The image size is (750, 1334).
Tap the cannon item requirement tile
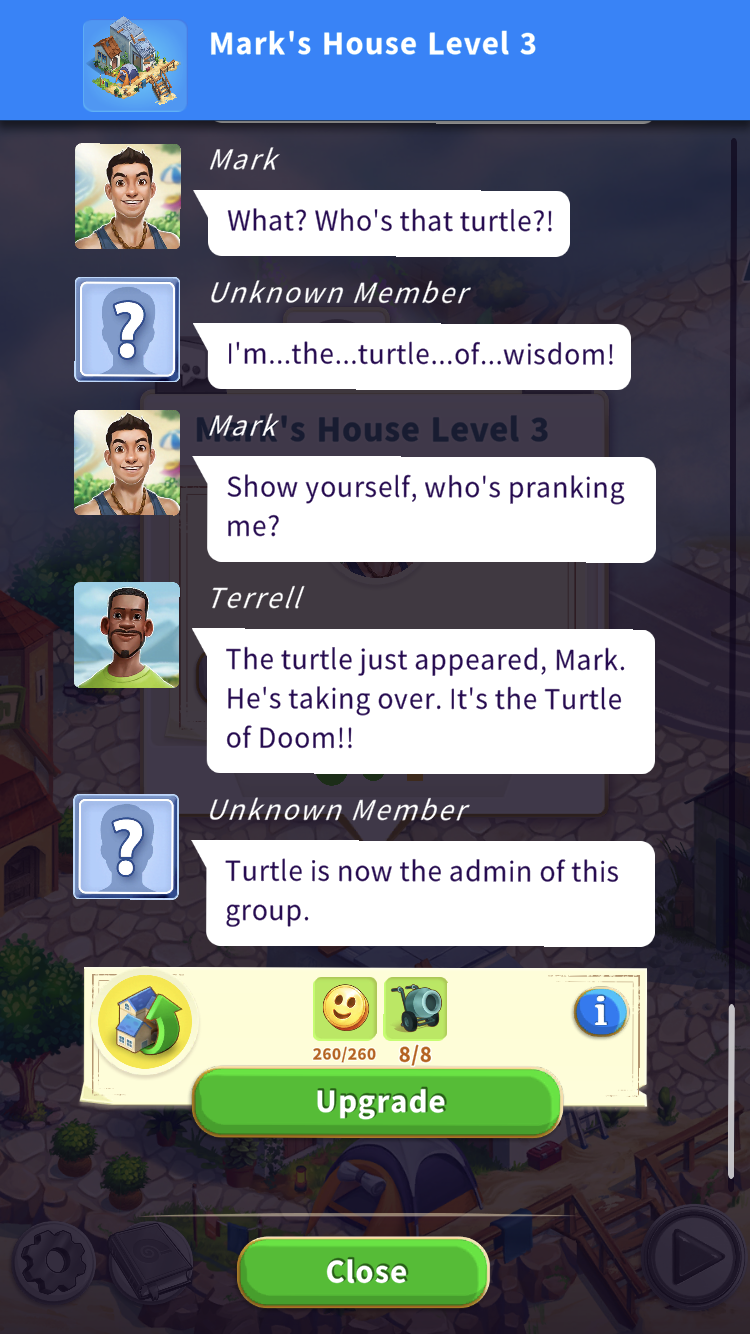pyautogui.click(x=415, y=1010)
